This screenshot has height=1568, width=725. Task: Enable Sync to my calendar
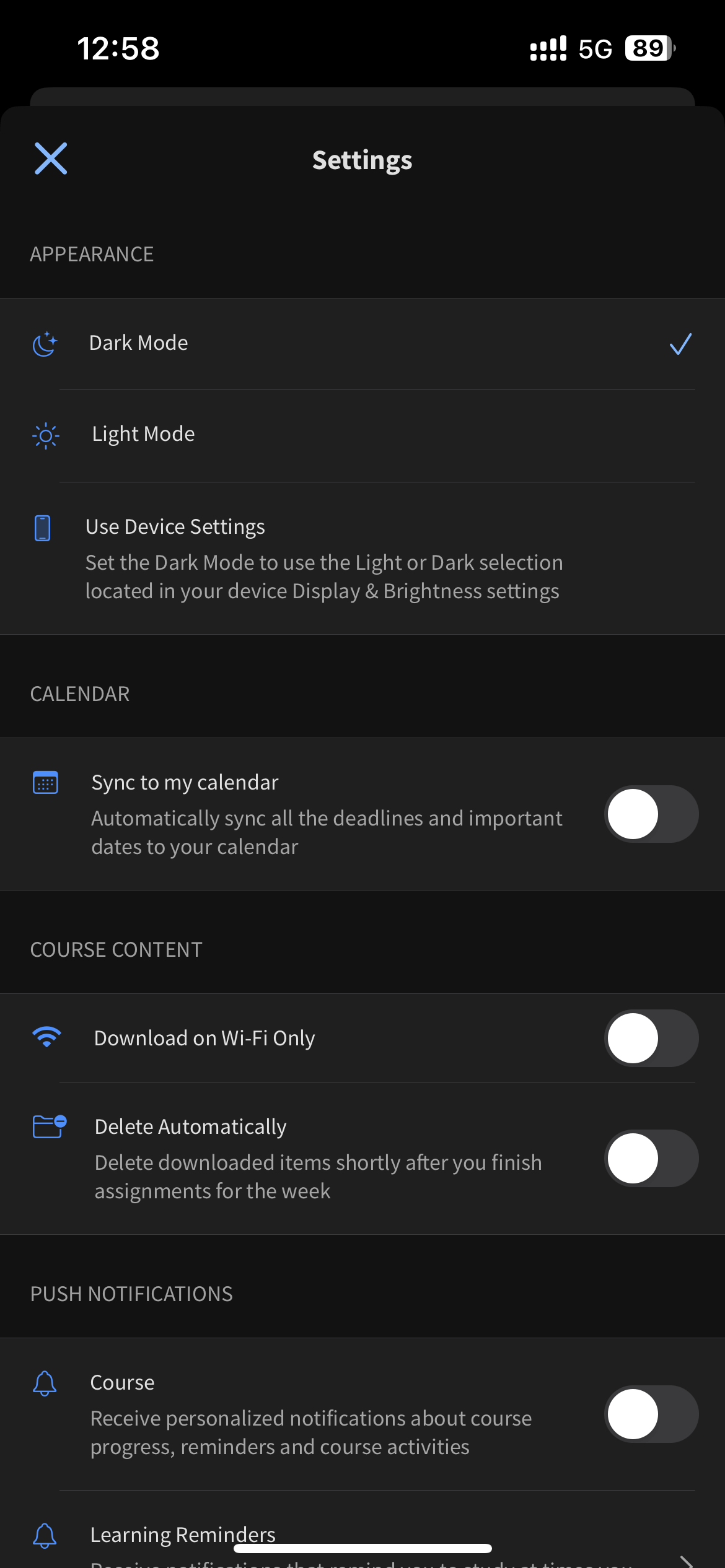click(x=651, y=814)
